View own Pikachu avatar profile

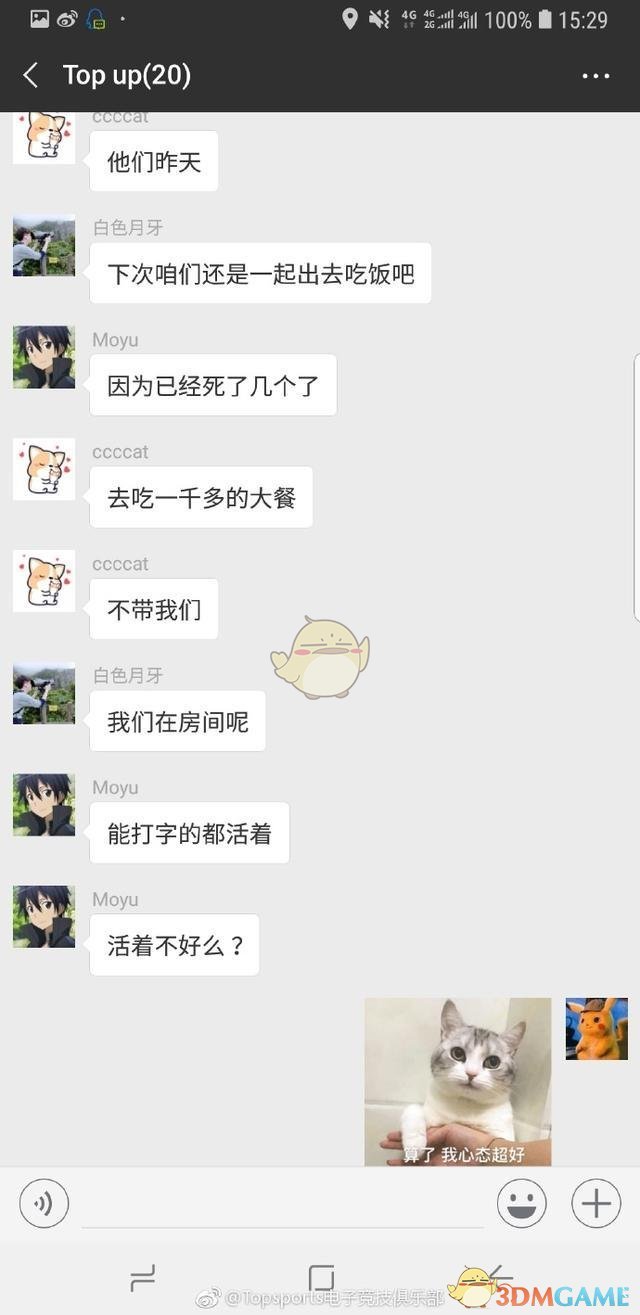point(596,1028)
